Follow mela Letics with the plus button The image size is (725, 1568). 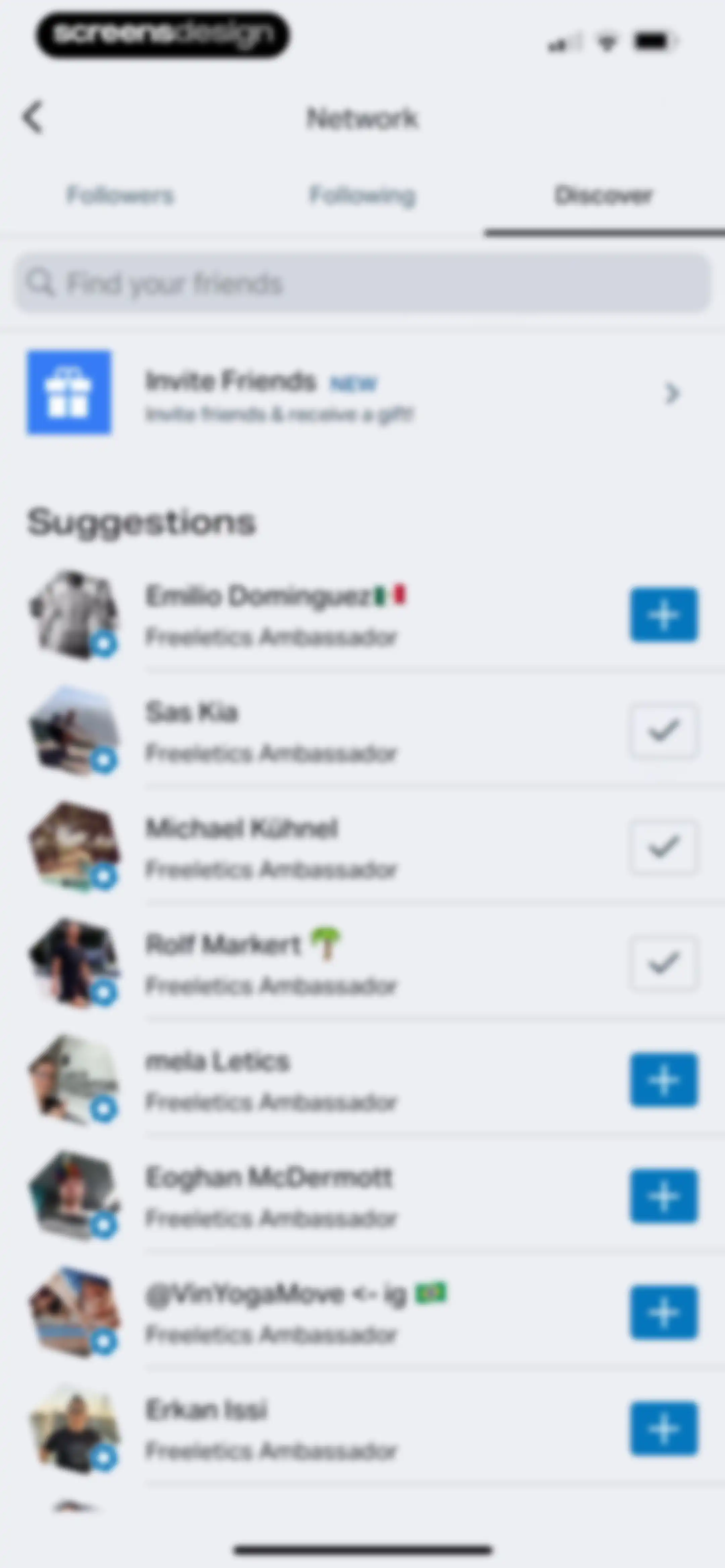[x=664, y=1080]
